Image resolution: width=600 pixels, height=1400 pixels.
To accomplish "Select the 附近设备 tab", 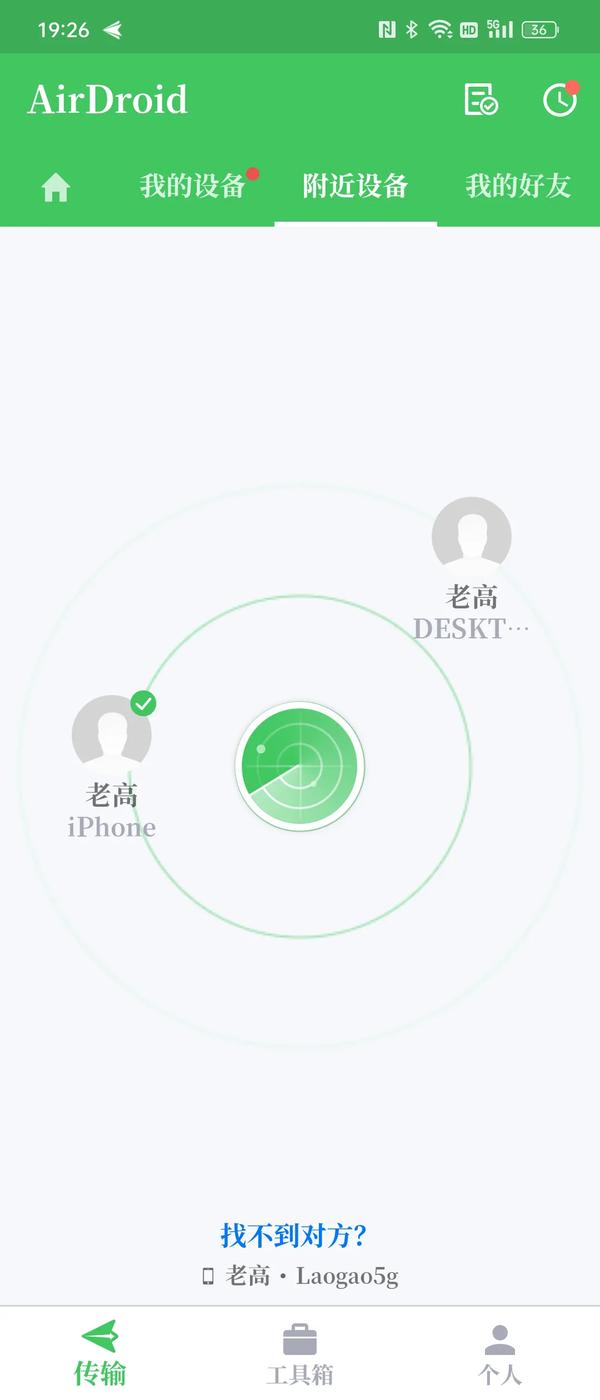I will [355, 186].
